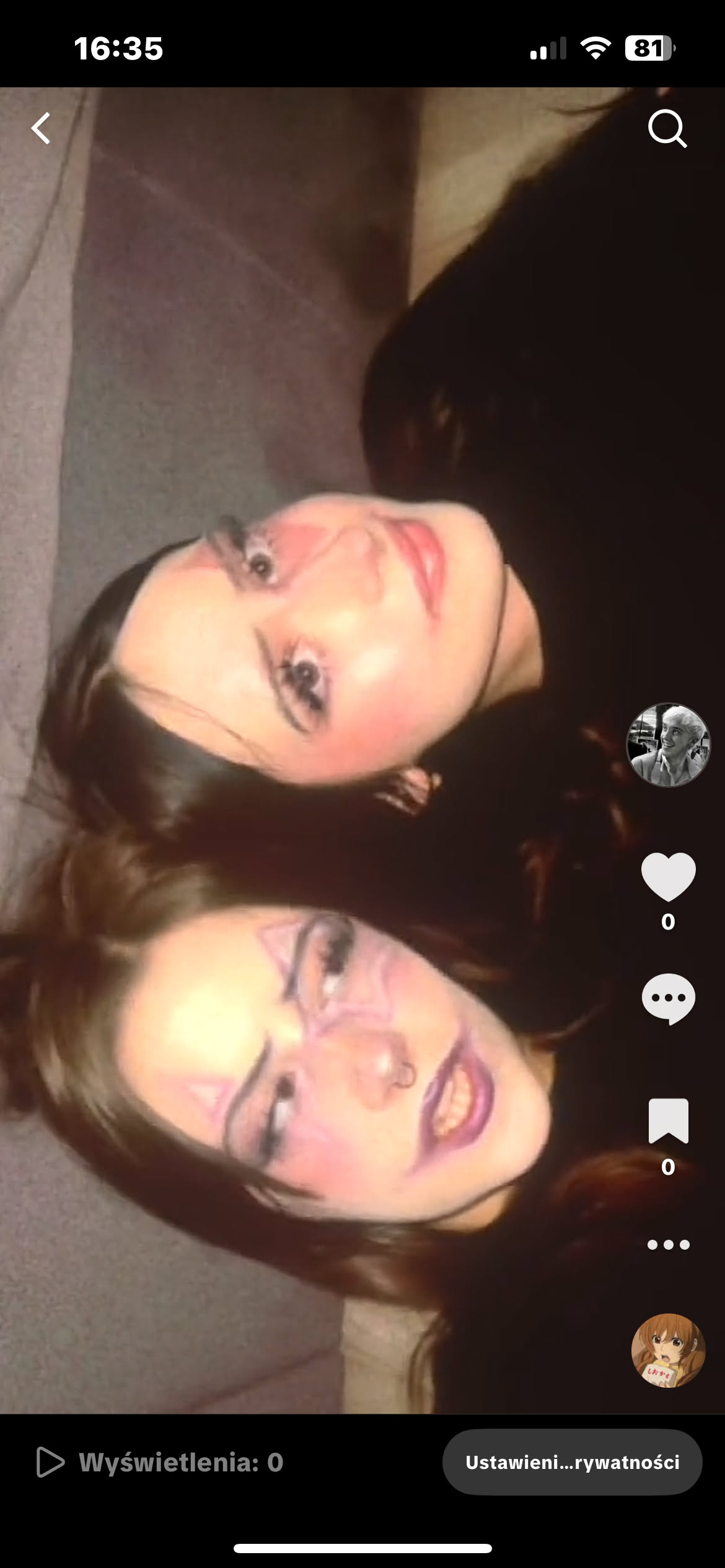This screenshot has height=1568, width=725.
Task: Open the creator's profile picture
Action: pos(668,744)
